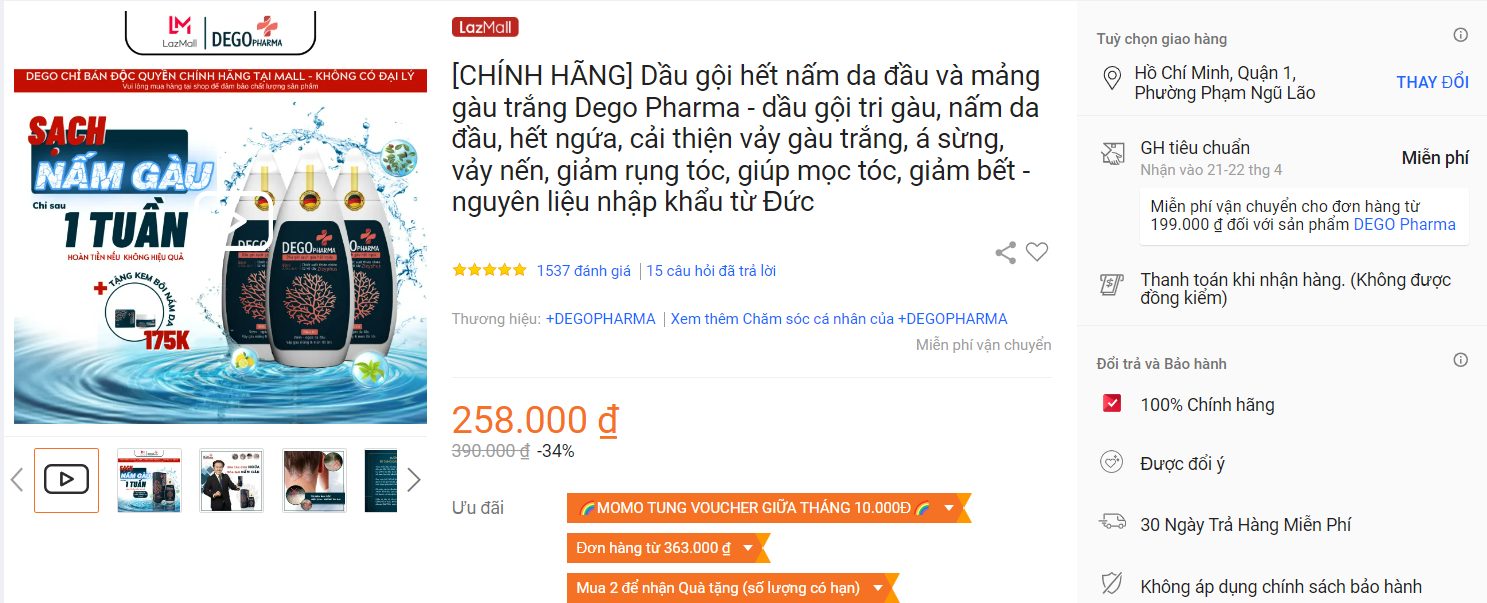This screenshot has height=603, width=1487.
Task: Open the 1537 đánh giá reviews link
Action: (x=584, y=270)
